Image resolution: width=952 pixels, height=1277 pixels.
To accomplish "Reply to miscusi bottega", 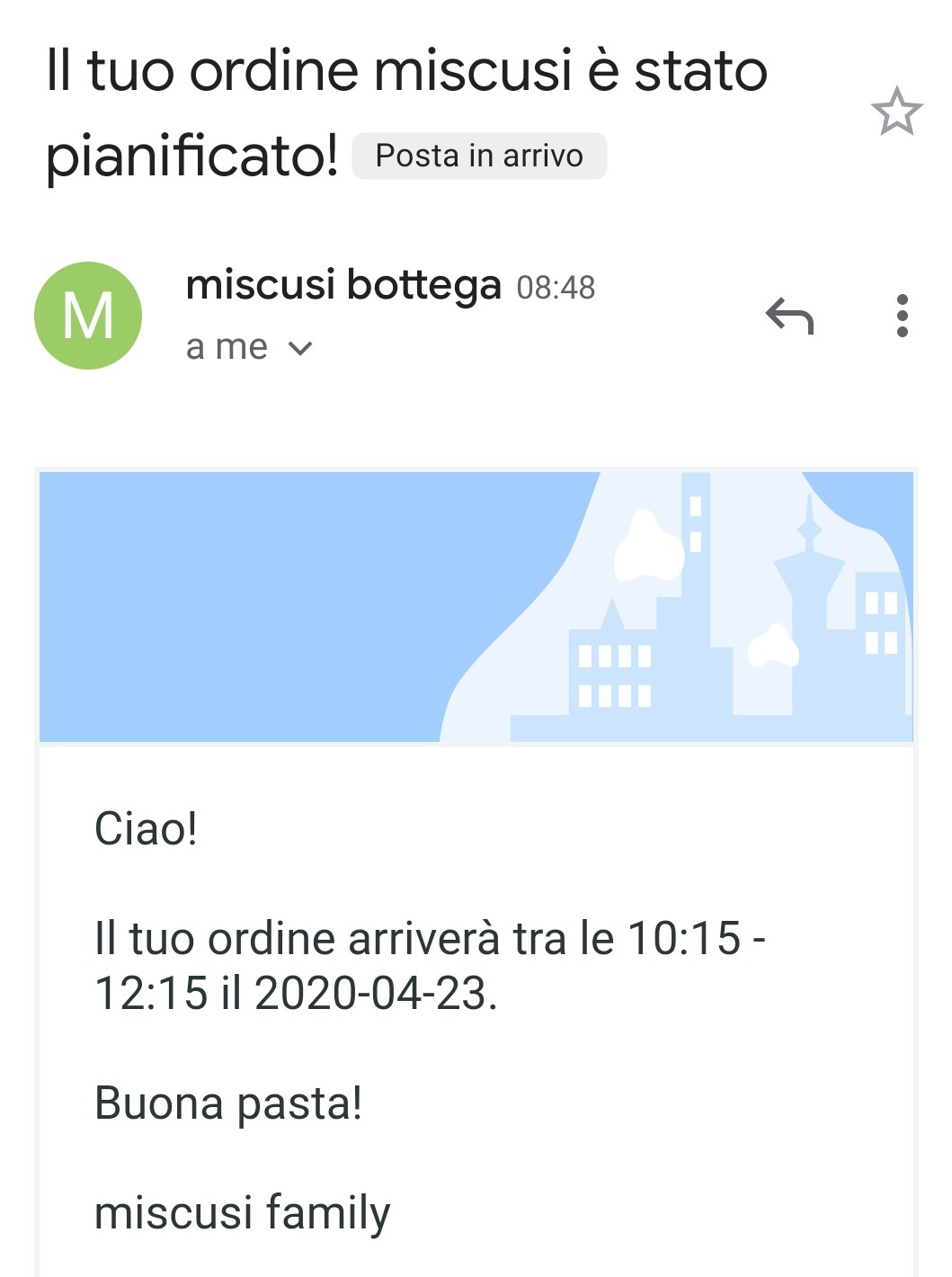I will click(789, 316).
